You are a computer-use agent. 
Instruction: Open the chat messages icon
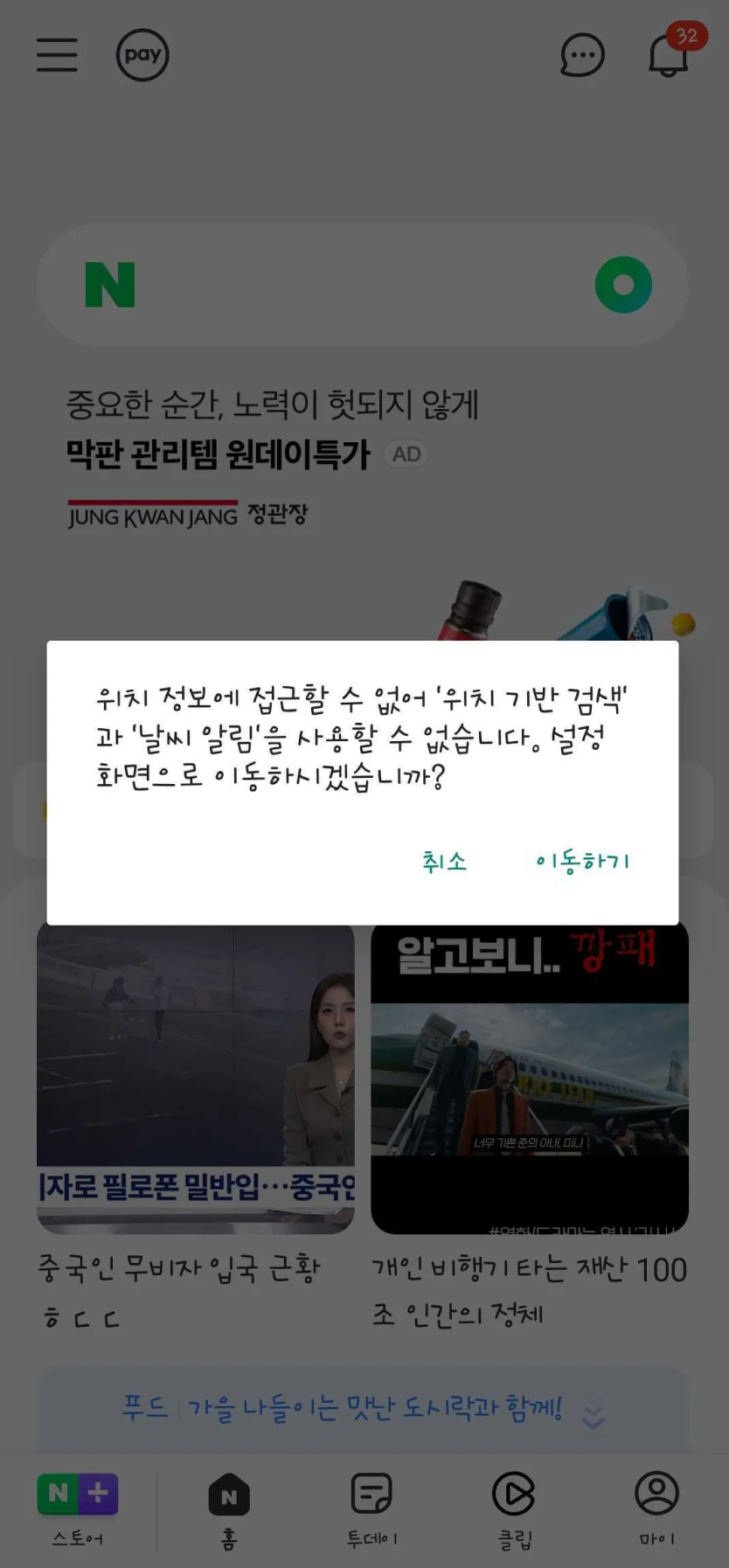click(582, 56)
